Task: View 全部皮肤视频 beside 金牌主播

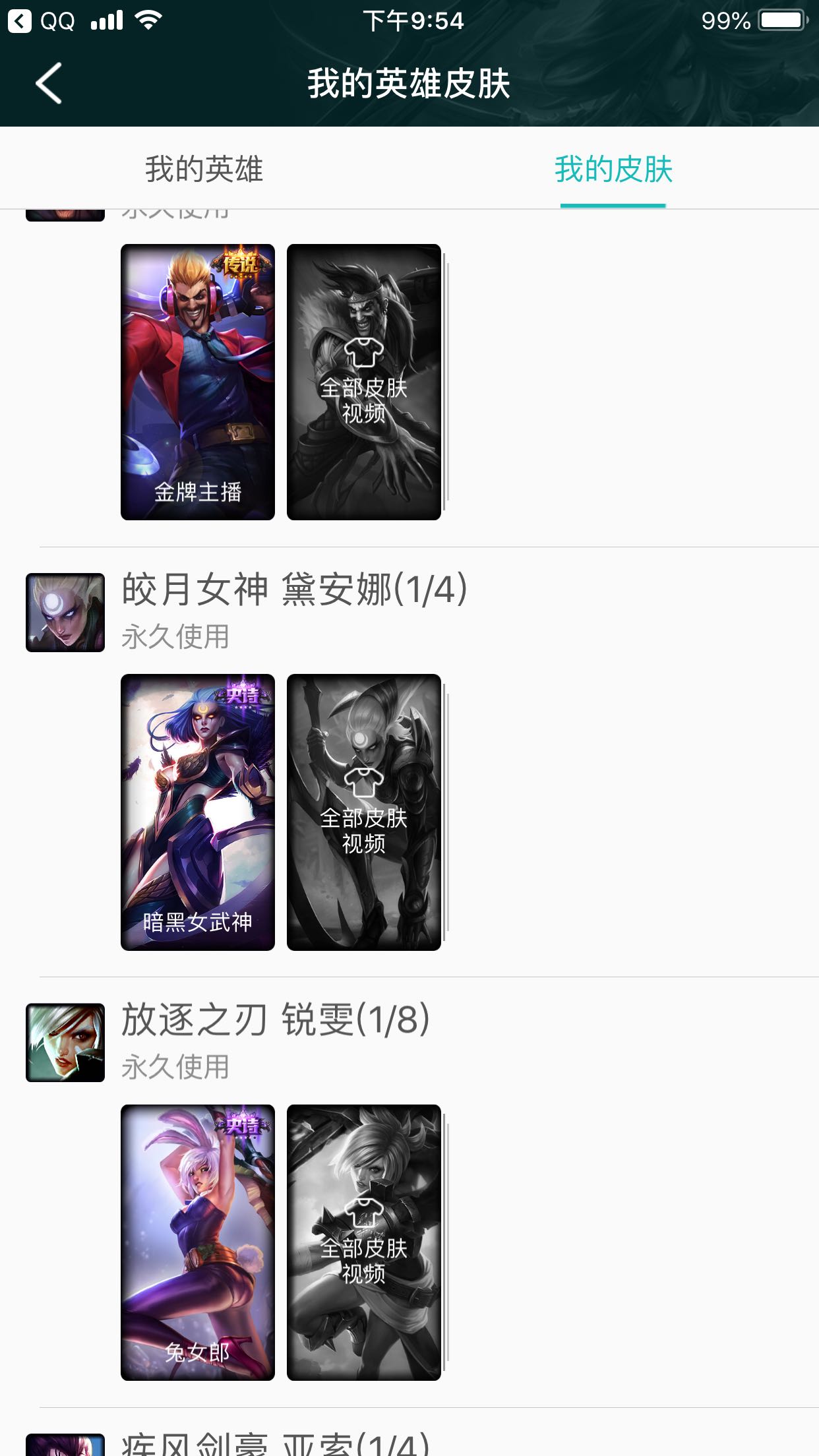Action: 364,382
